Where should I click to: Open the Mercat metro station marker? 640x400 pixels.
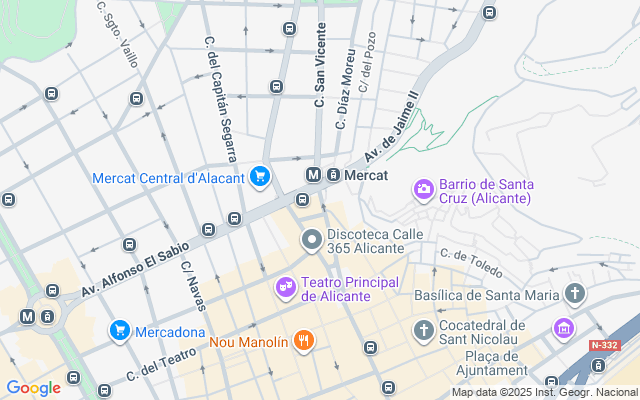pyautogui.click(x=314, y=175)
